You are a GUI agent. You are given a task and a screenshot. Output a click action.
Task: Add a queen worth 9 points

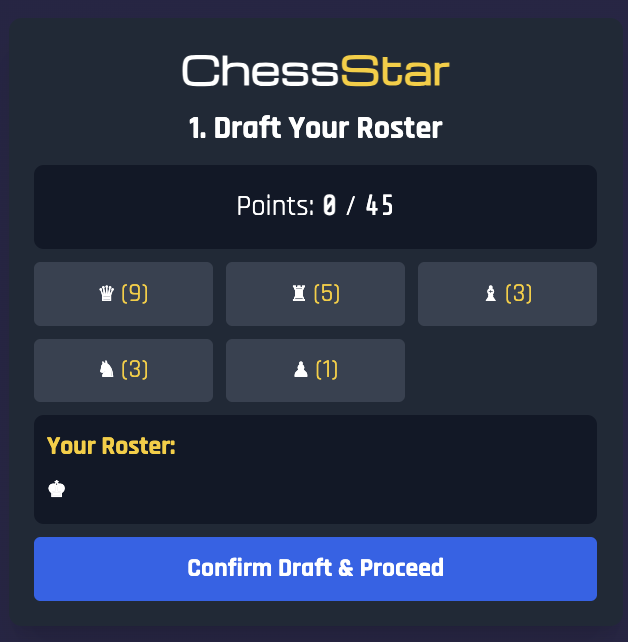pyautogui.click(x=123, y=294)
